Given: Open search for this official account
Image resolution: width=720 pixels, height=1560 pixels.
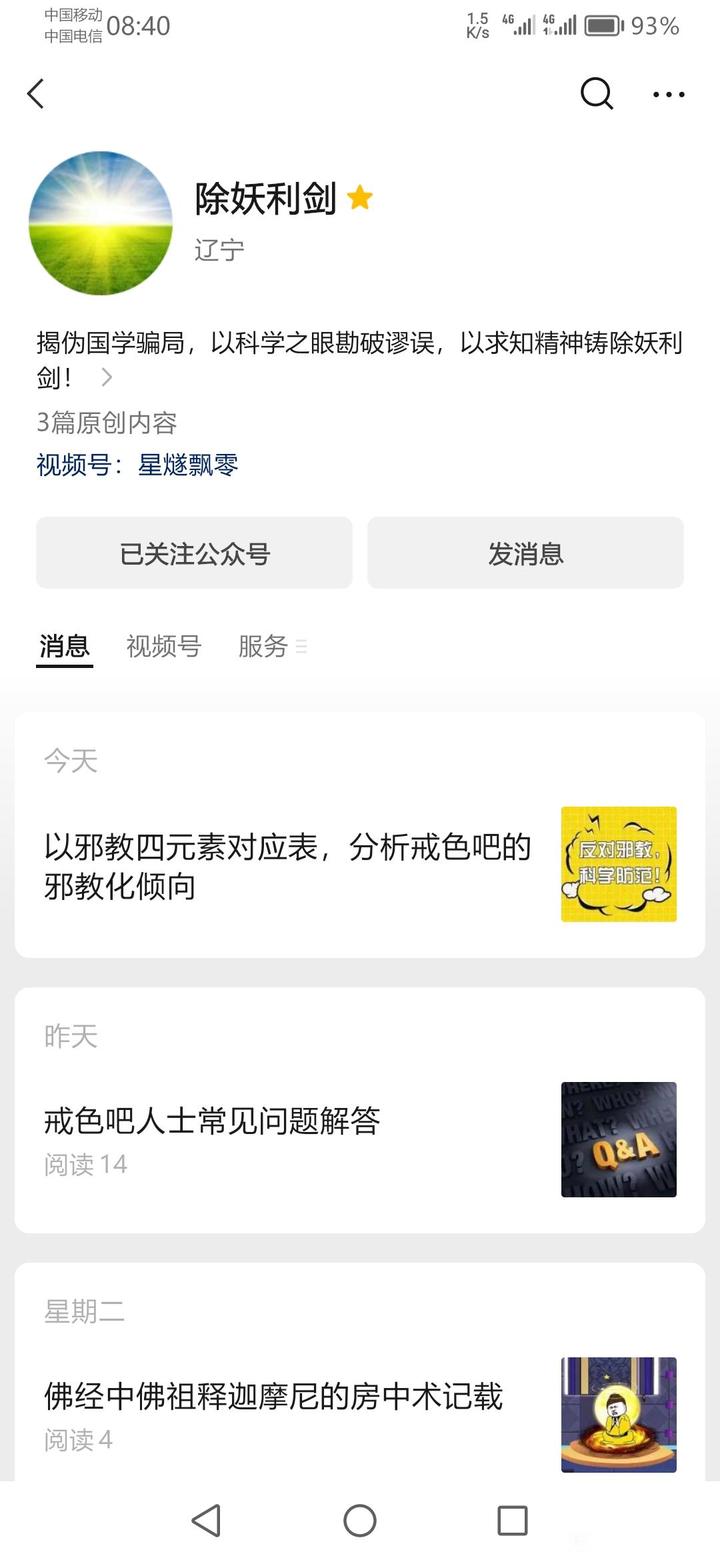Looking at the screenshot, I should [x=596, y=94].
